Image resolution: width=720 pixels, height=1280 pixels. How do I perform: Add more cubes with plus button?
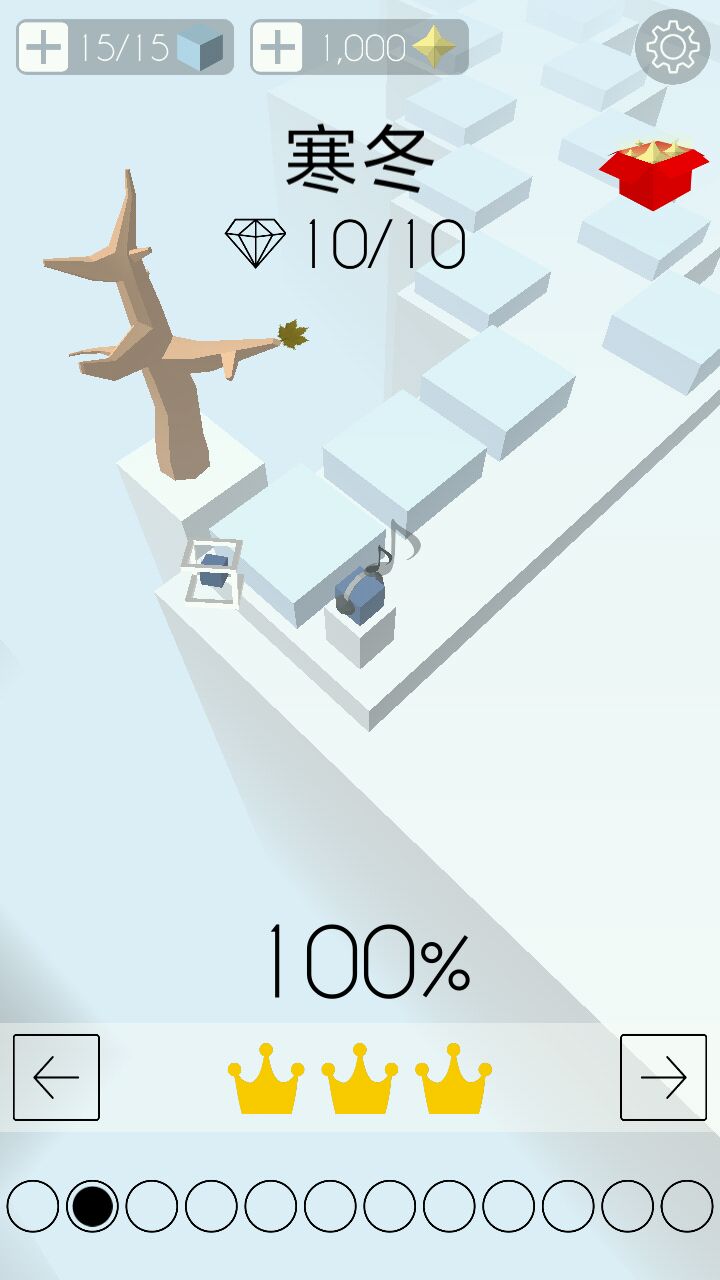pyautogui.click(x=43, y=47)
